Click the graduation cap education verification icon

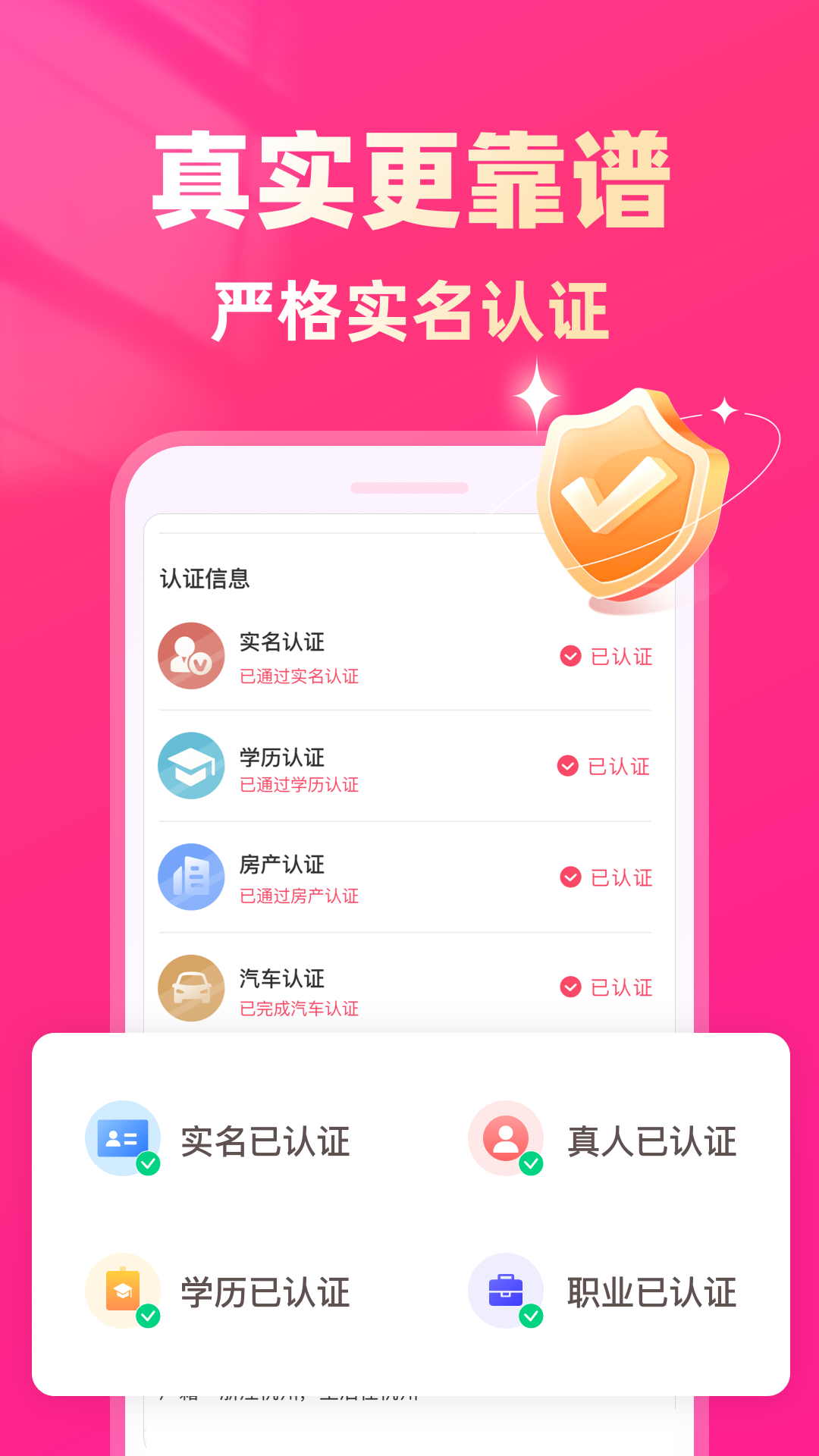(x=190, y=766)
